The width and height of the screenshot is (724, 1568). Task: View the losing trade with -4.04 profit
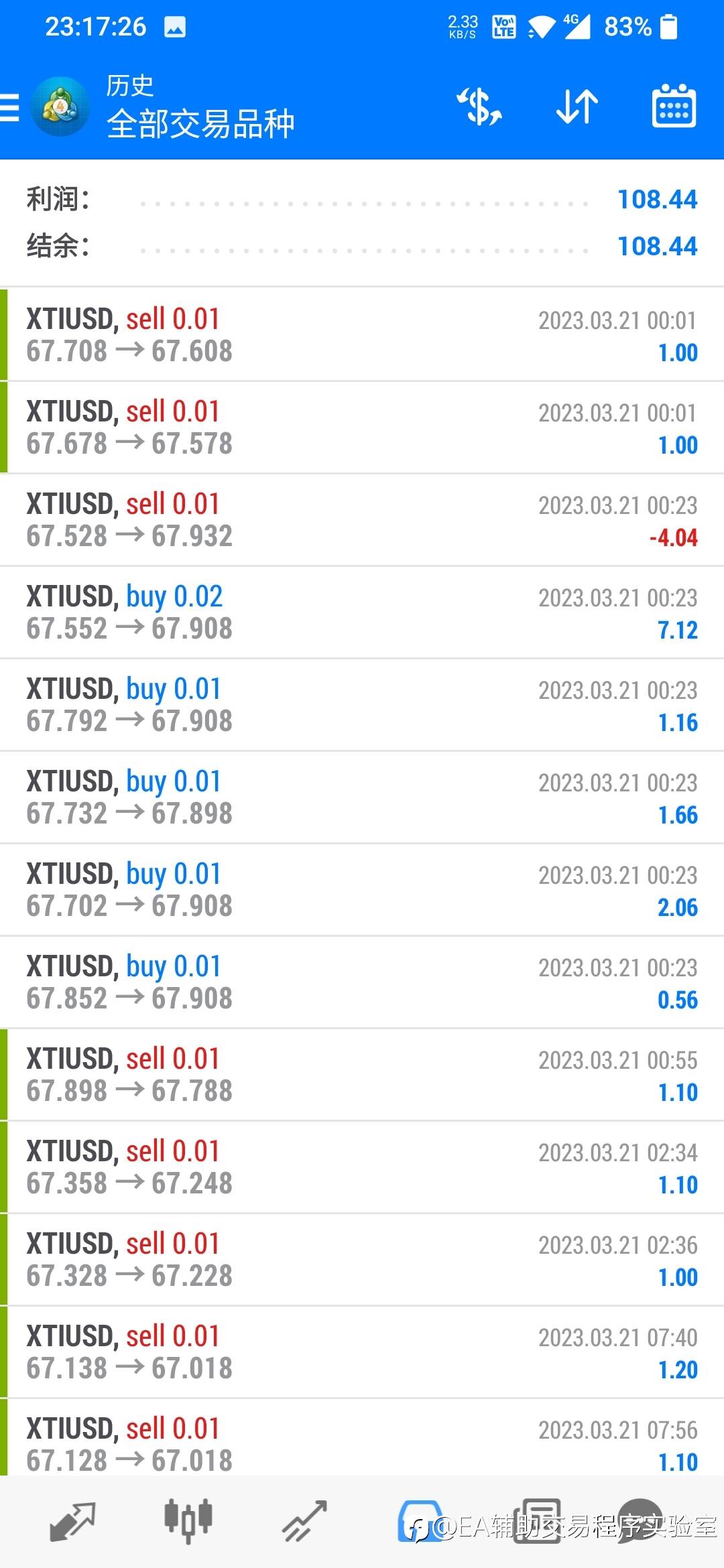pos(362,519)
